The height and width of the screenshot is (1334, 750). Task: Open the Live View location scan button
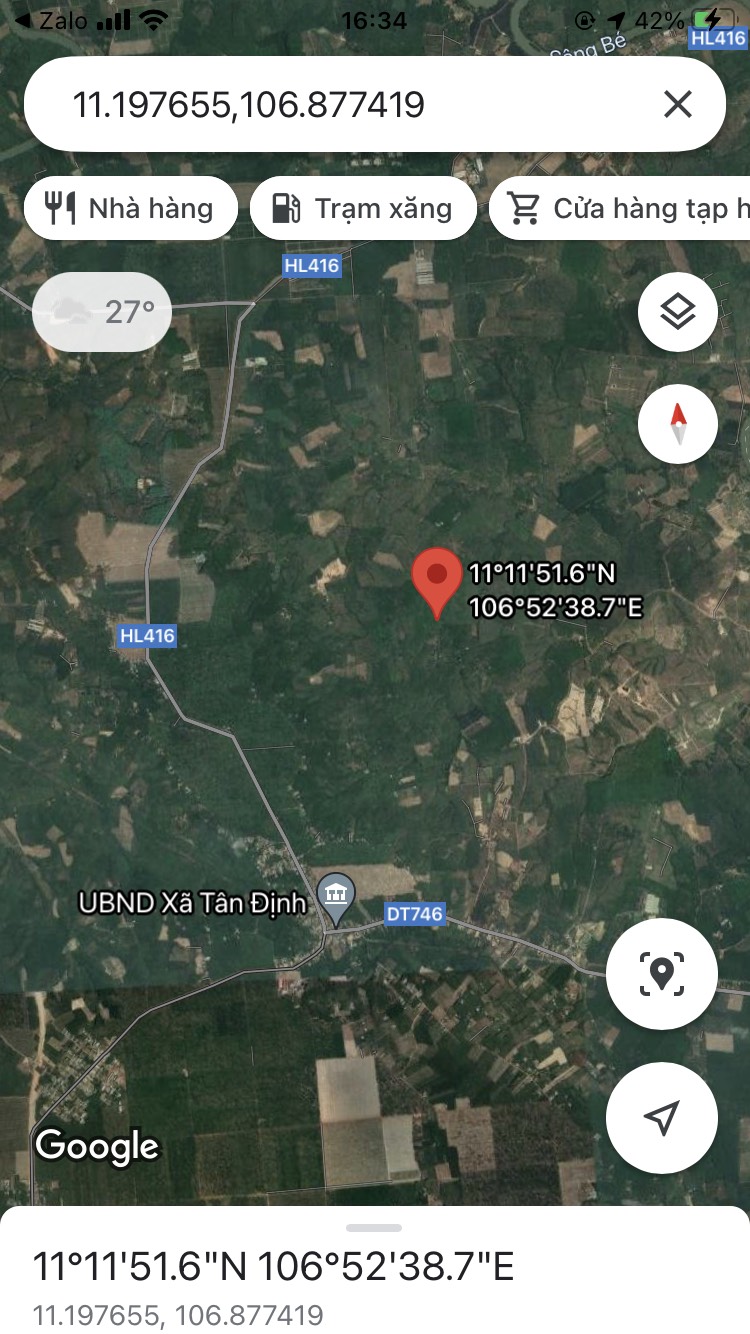pos(662,973)
